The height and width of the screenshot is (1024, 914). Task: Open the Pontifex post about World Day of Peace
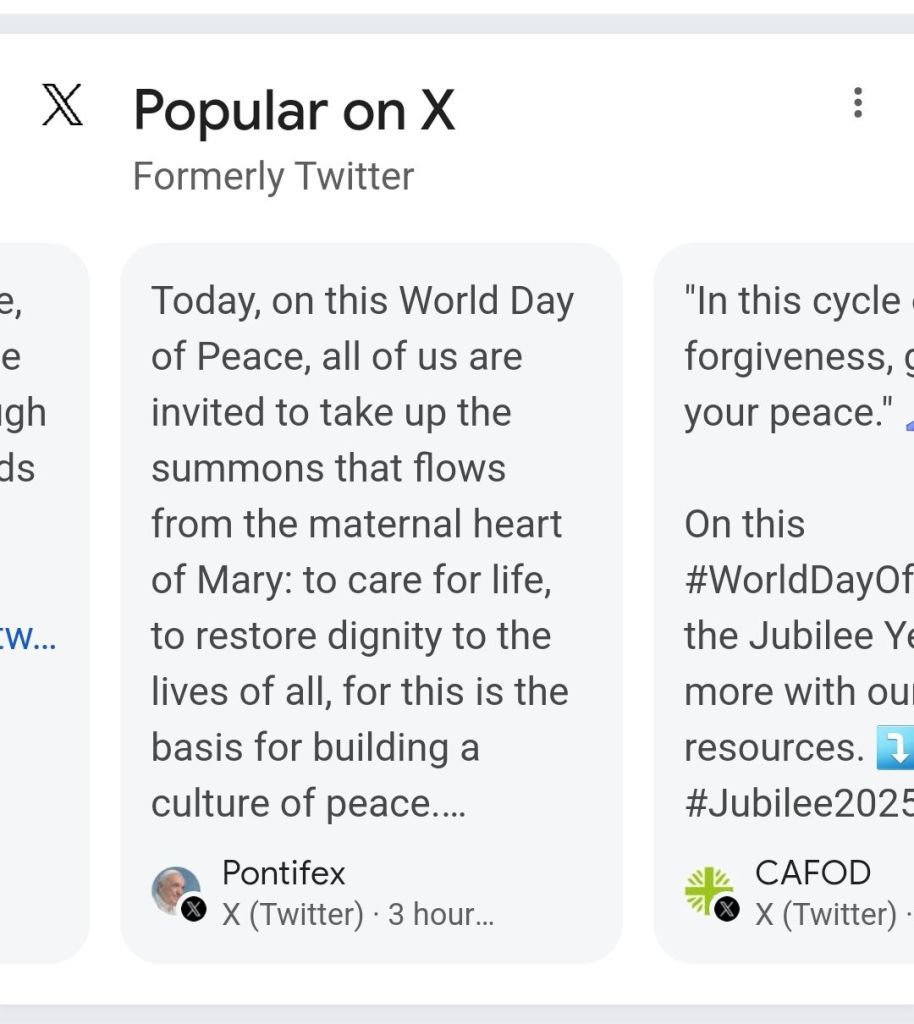point(370,552)
